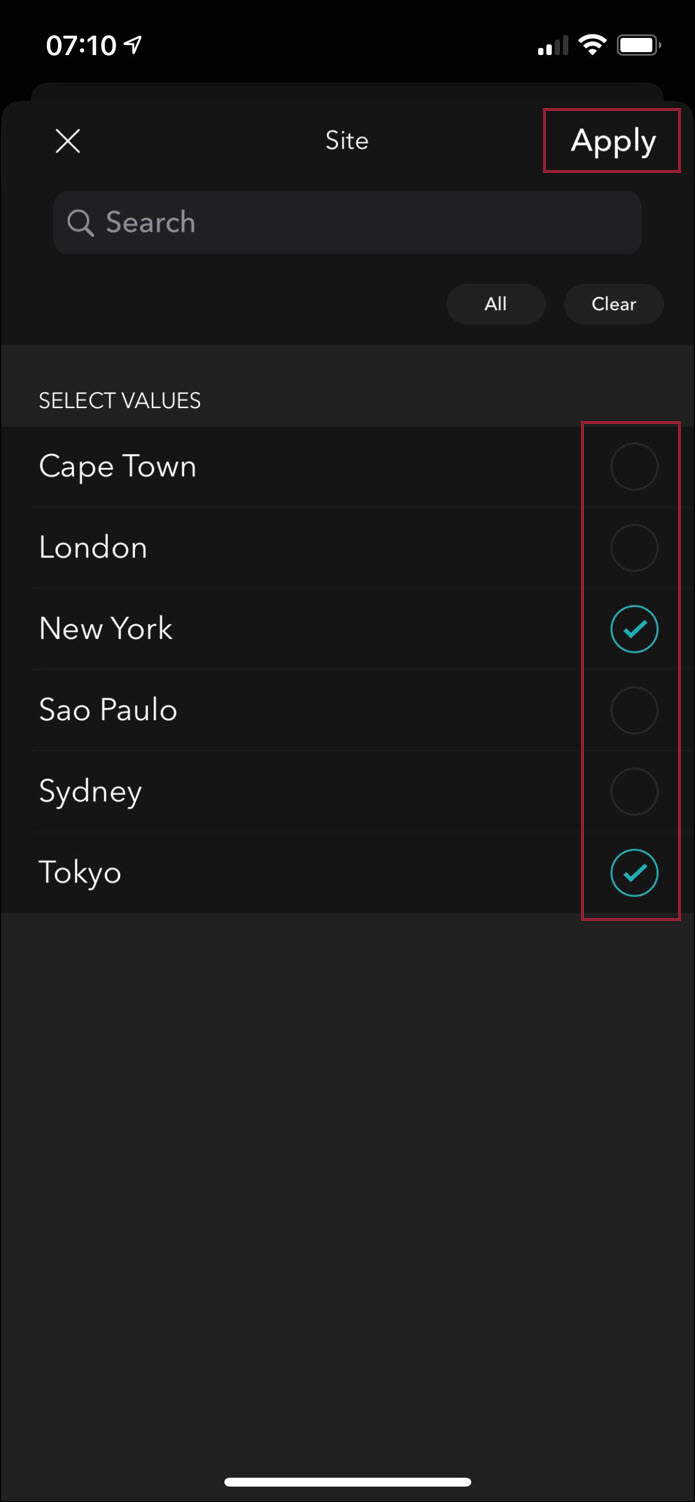
Task: Clear all selected values
Action: point(613,304)
